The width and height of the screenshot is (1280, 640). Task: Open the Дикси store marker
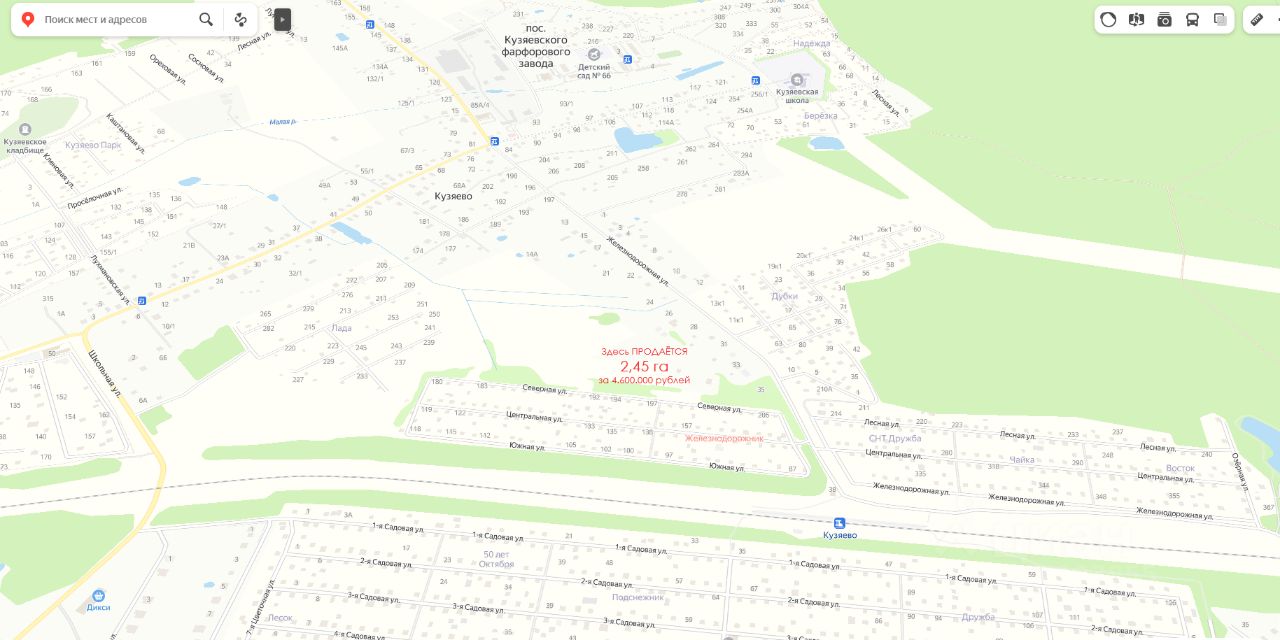[x=98, y=594]
